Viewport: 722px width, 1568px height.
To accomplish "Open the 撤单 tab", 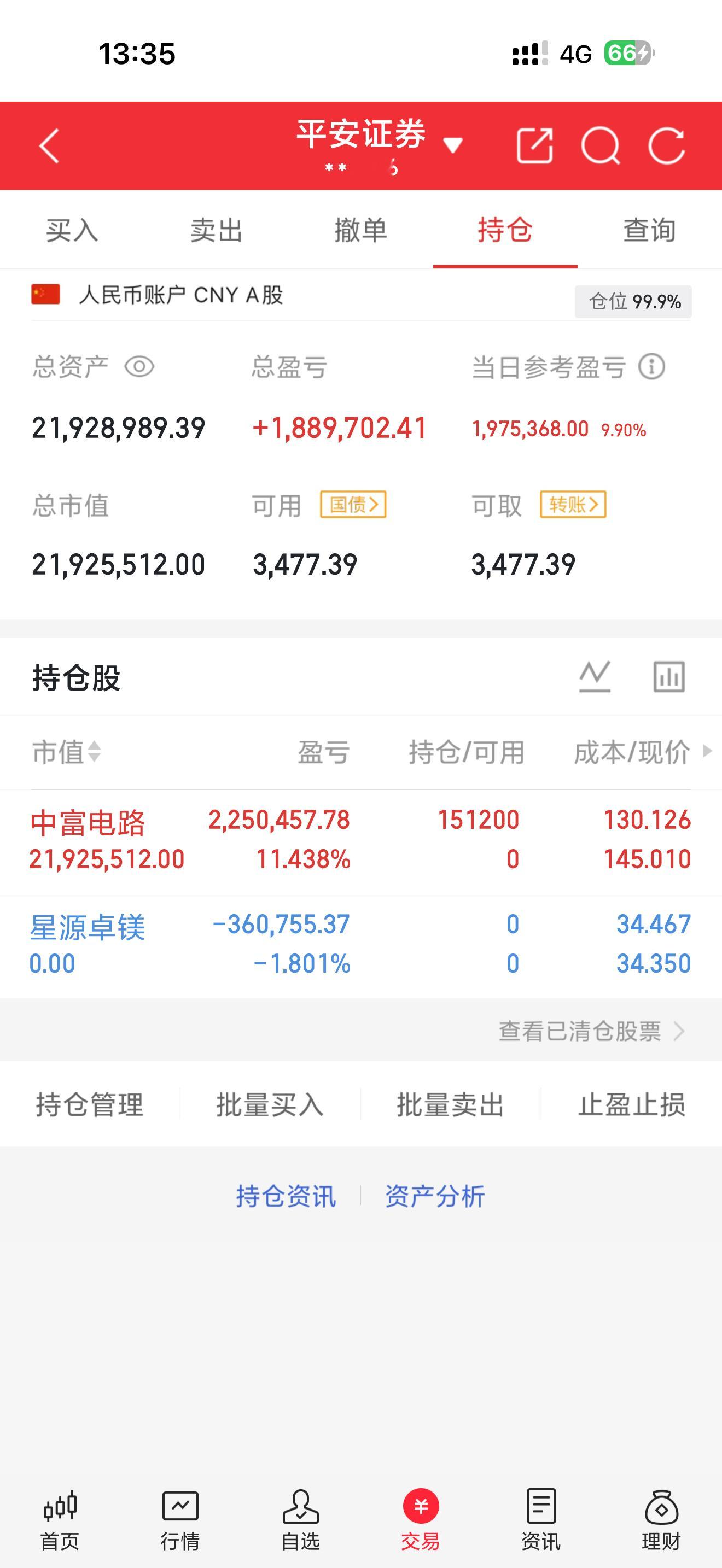I will [x=360, y=230].
